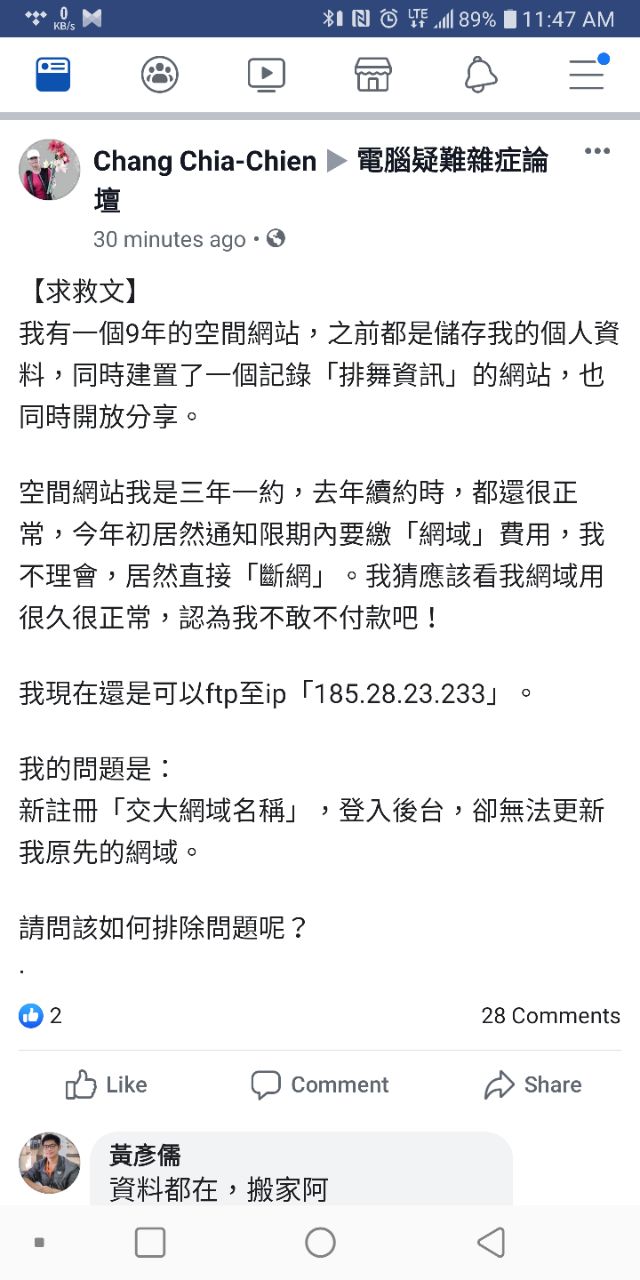Comment on this post
The height and width of the screenshot is (1280, 640).
click(319, 1085)
